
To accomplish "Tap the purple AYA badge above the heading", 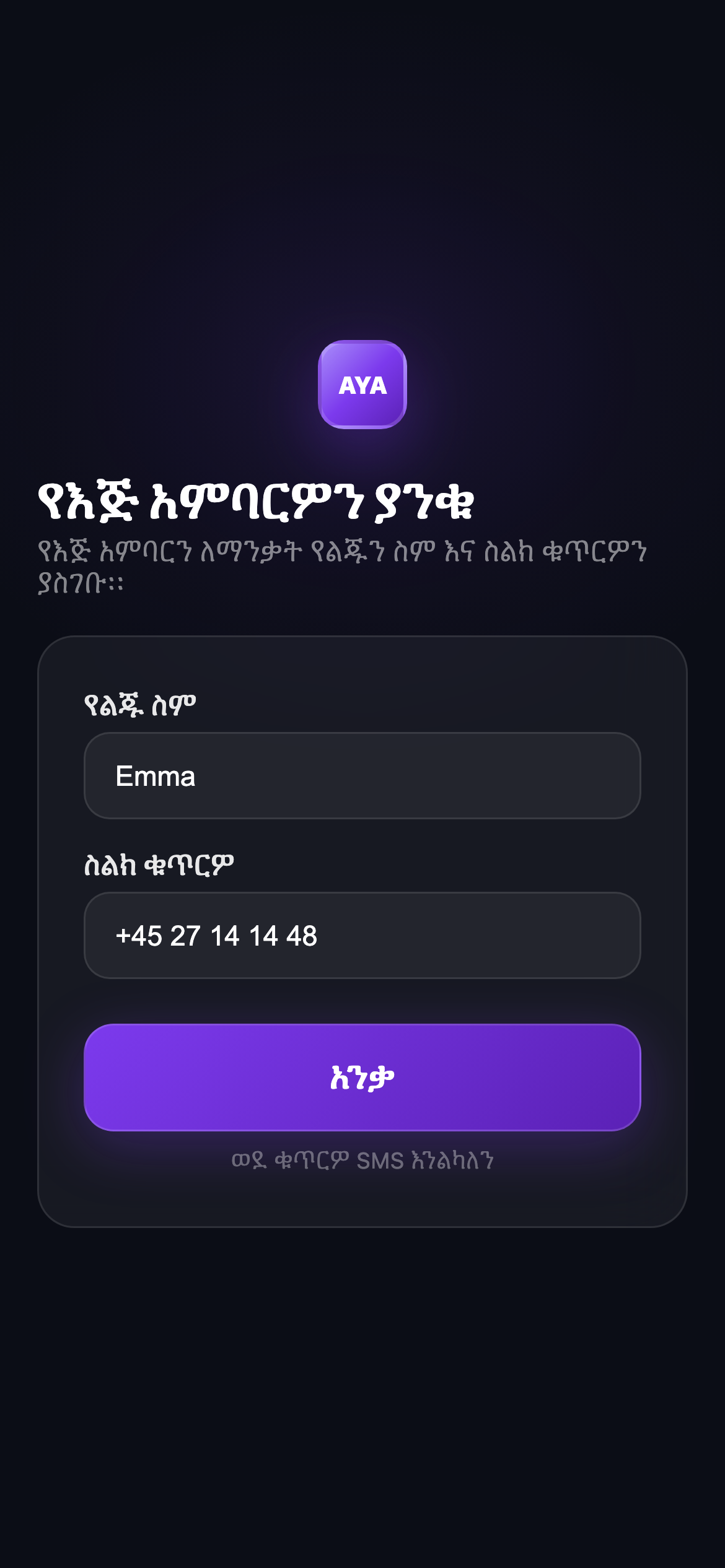I will (x=362, y=385).
